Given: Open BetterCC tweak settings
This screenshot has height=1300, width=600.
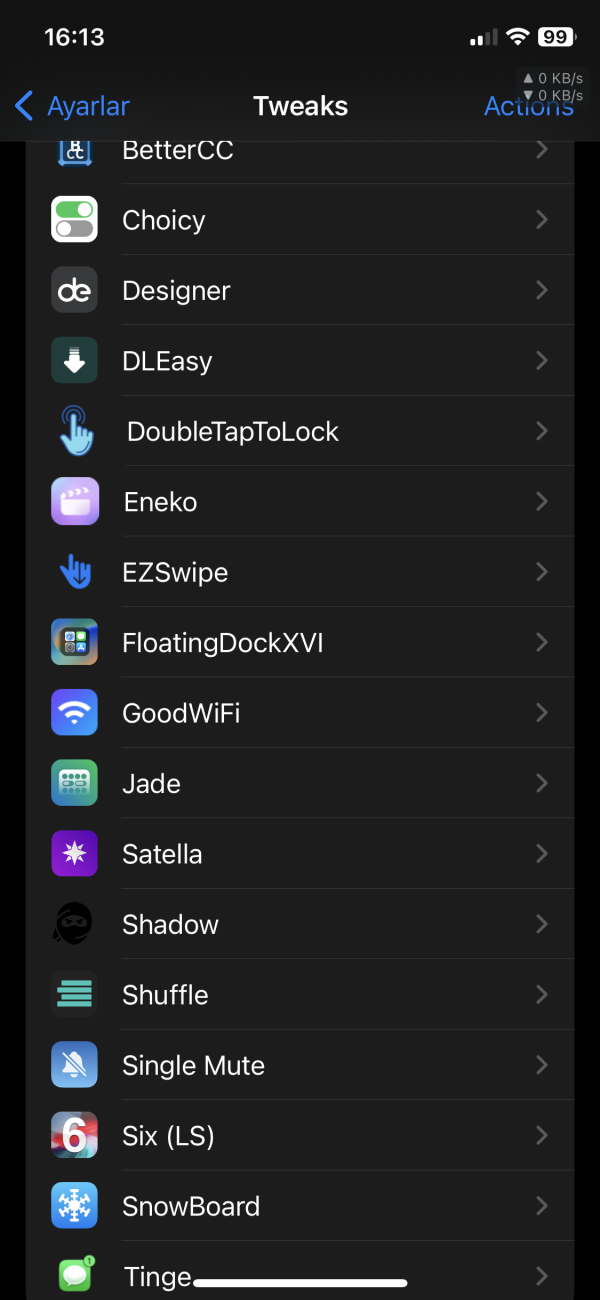Looking at the screenshot, I should pos(178,151).
